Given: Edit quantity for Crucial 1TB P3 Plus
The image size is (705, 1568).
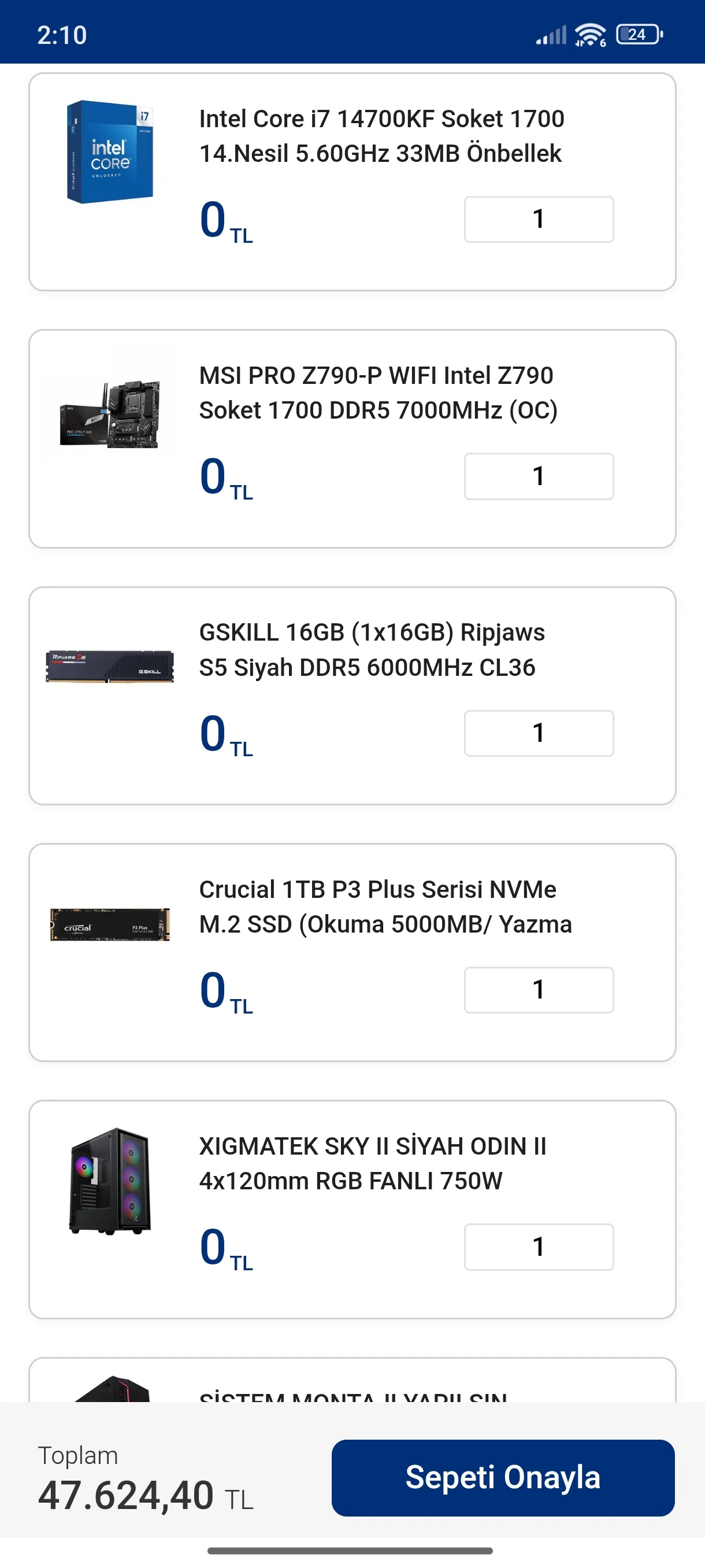Looking at the screenshot, I should pyautogui.click(x=539, y=990).
